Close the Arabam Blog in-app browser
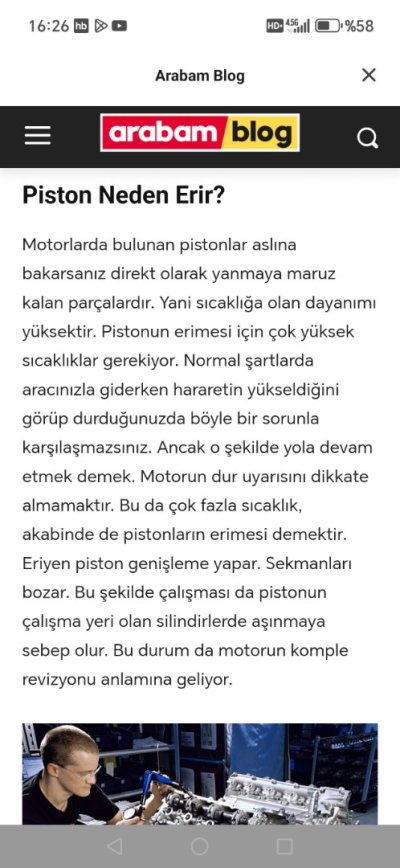This screenshot has width=400, height=868. click(x=368, y=75)
